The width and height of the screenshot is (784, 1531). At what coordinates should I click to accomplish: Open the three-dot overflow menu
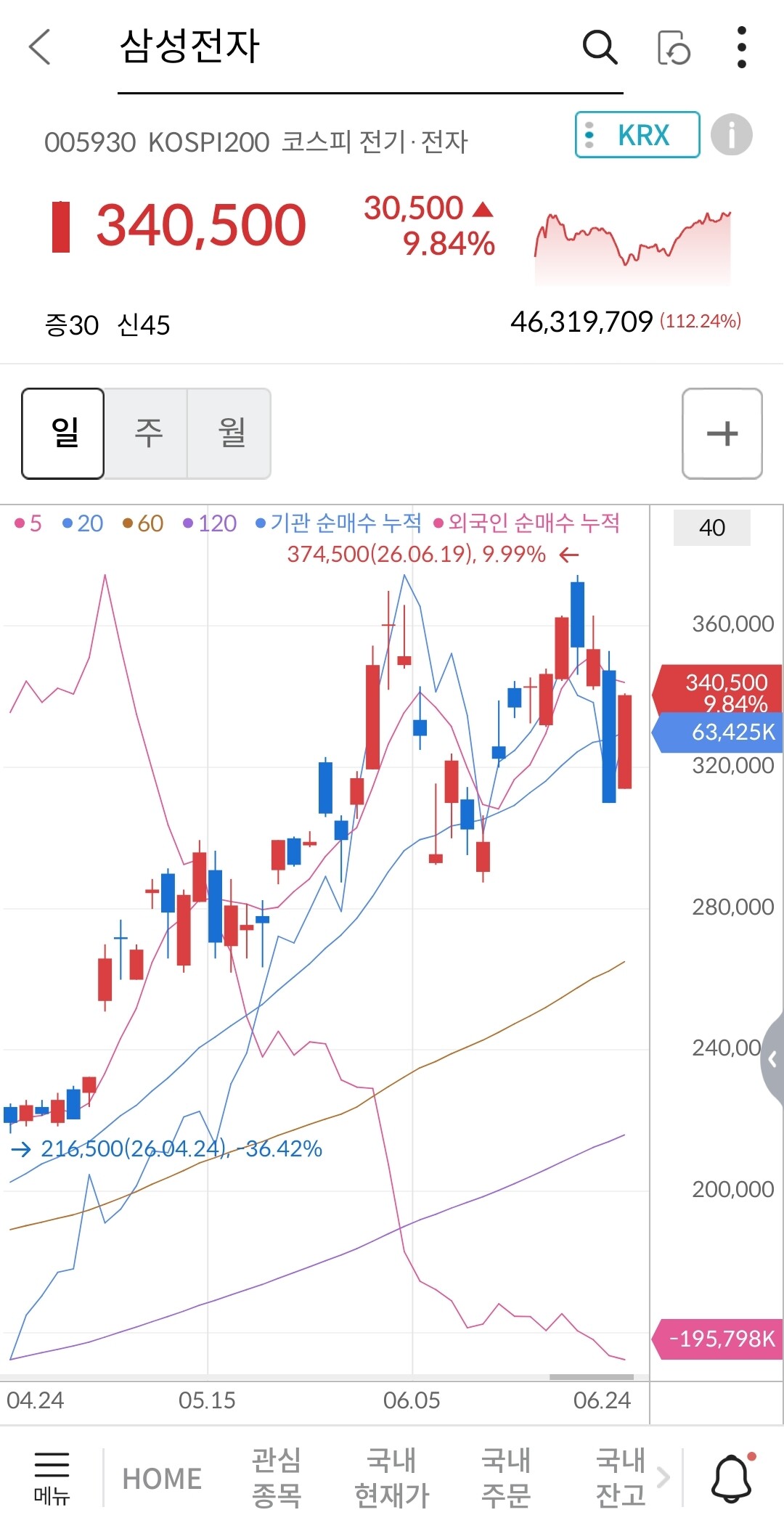[x=741, y=48]
